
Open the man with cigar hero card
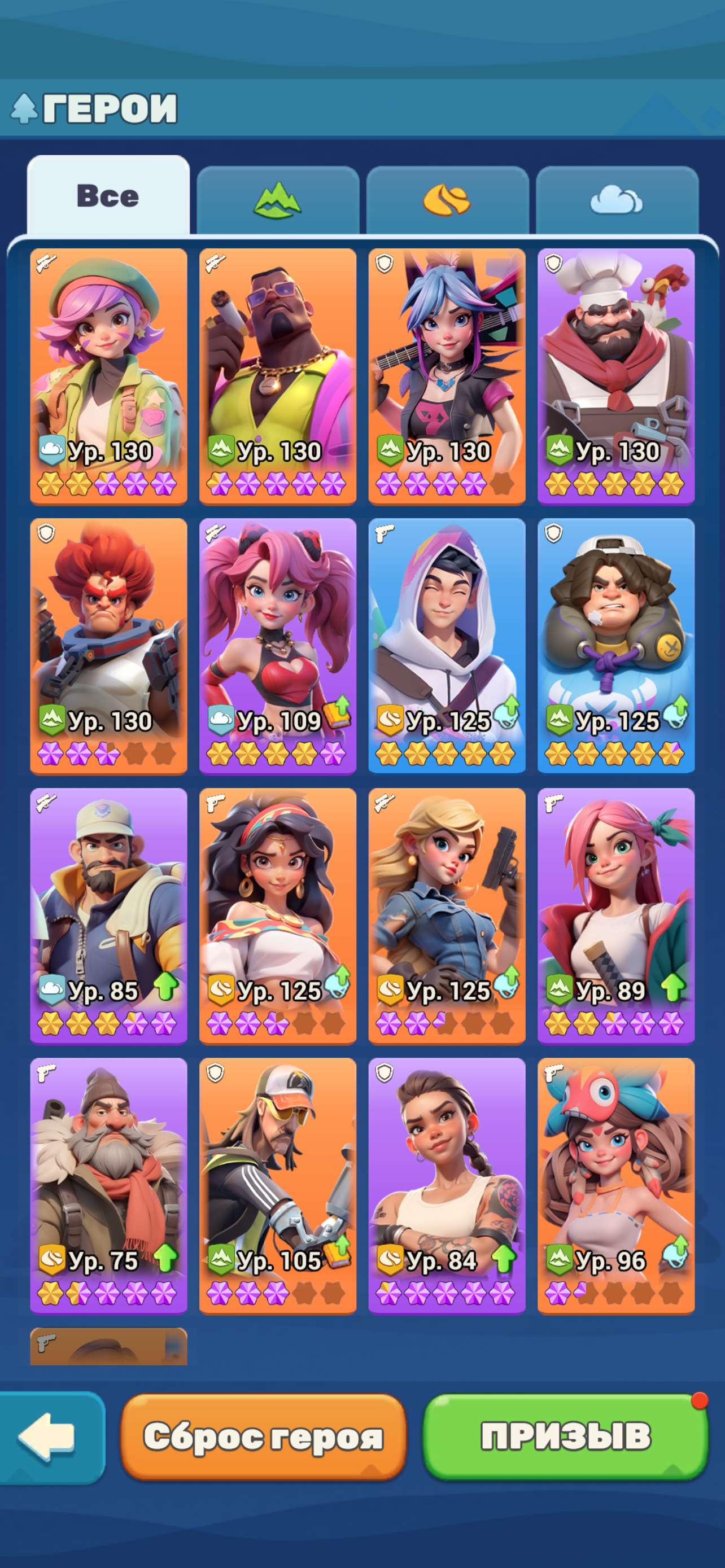pyautogui.click(x=278, y=376)
